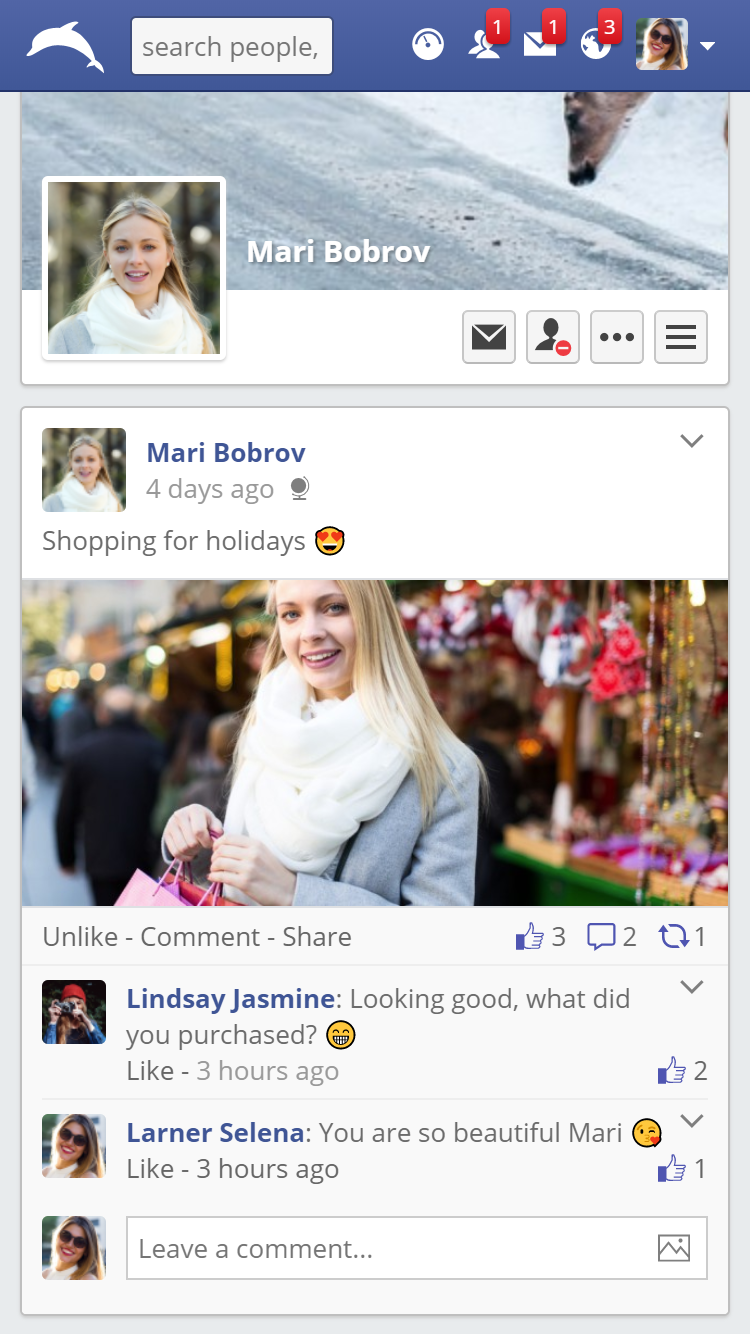Tap the dolphin home logo
750x1334 pixels.
[65, 47]
